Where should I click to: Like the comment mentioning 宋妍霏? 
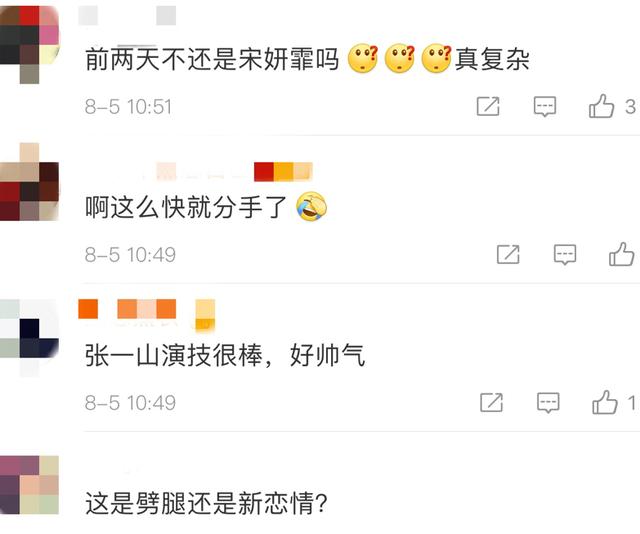point(602,106)
